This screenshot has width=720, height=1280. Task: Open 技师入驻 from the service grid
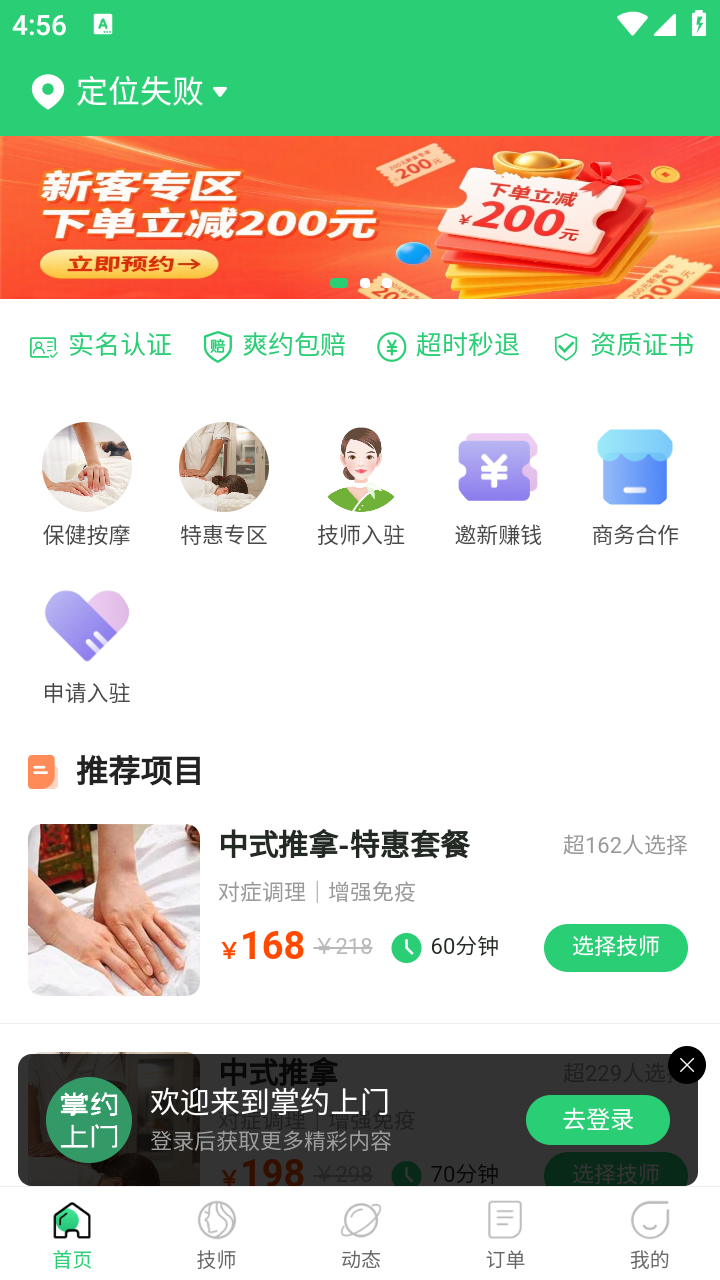coord(361,467)
